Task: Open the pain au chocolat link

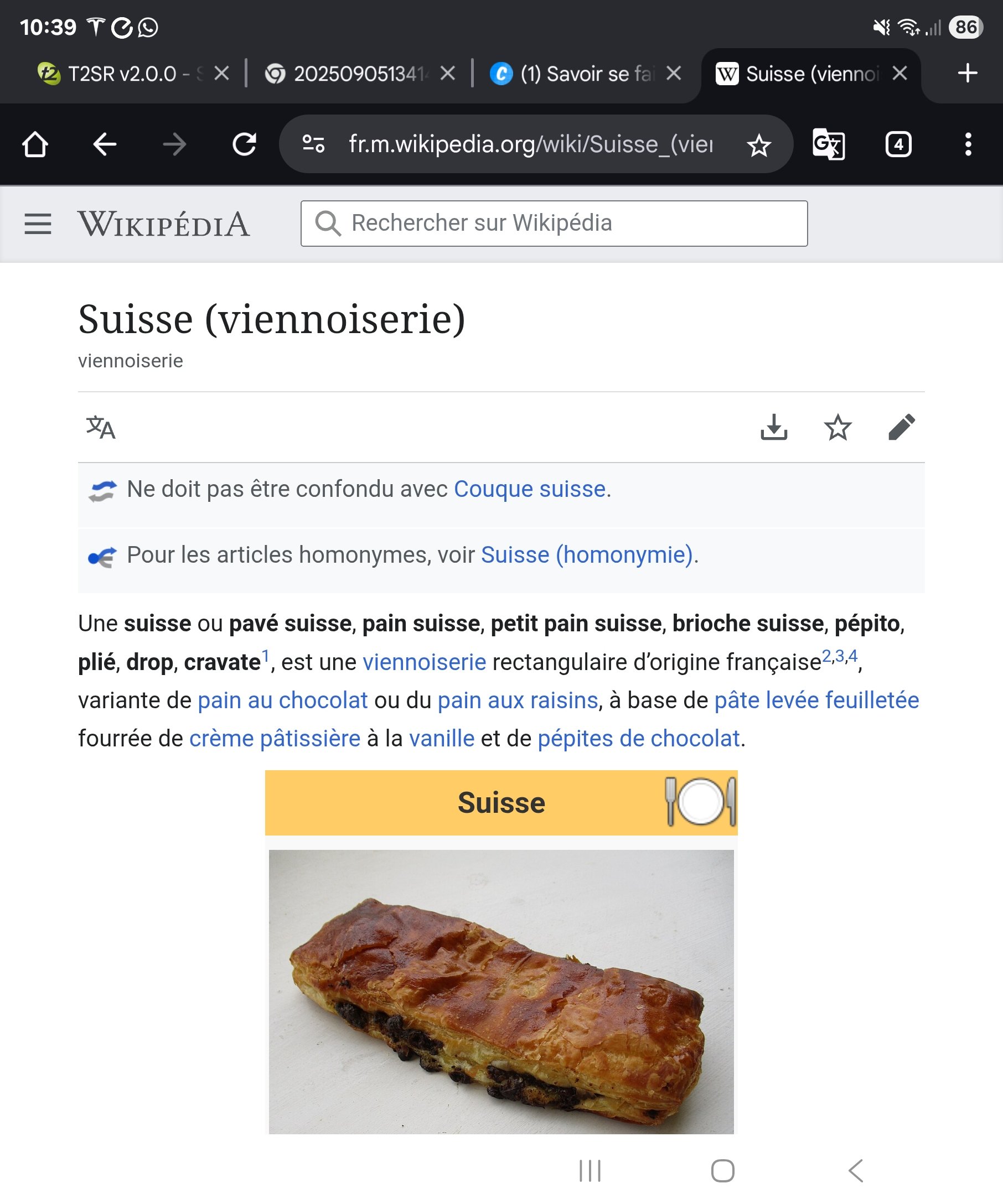Action: [282, 700]
